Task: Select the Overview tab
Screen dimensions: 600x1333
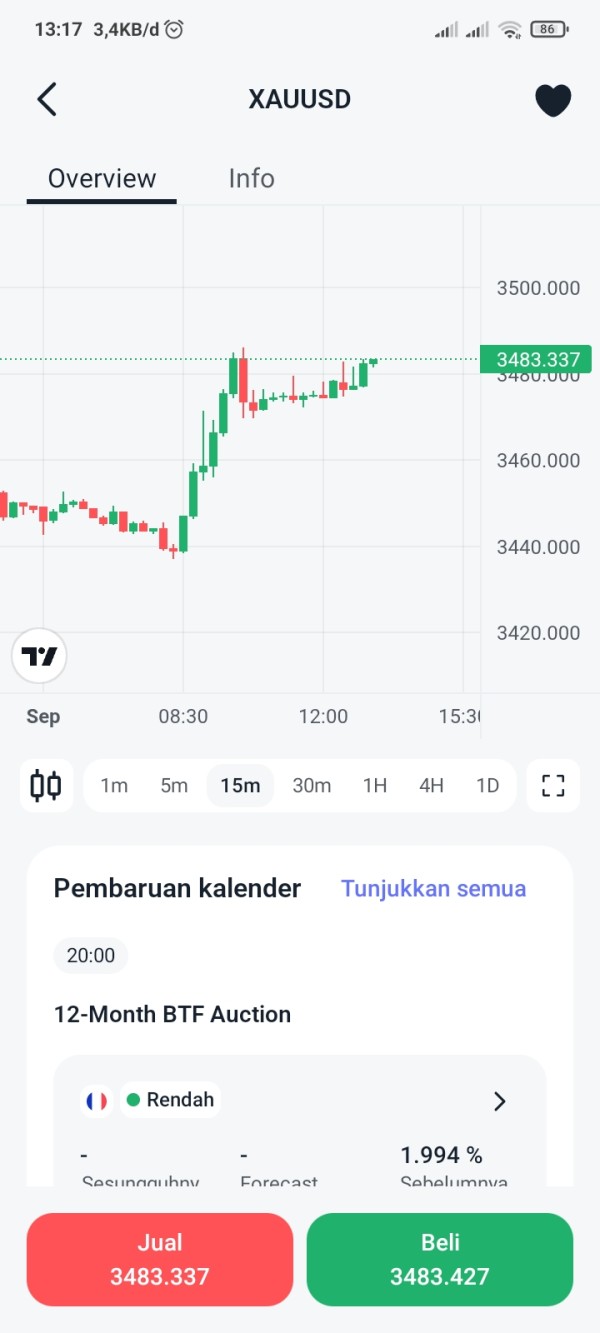Action: click(x=102, y=178)
